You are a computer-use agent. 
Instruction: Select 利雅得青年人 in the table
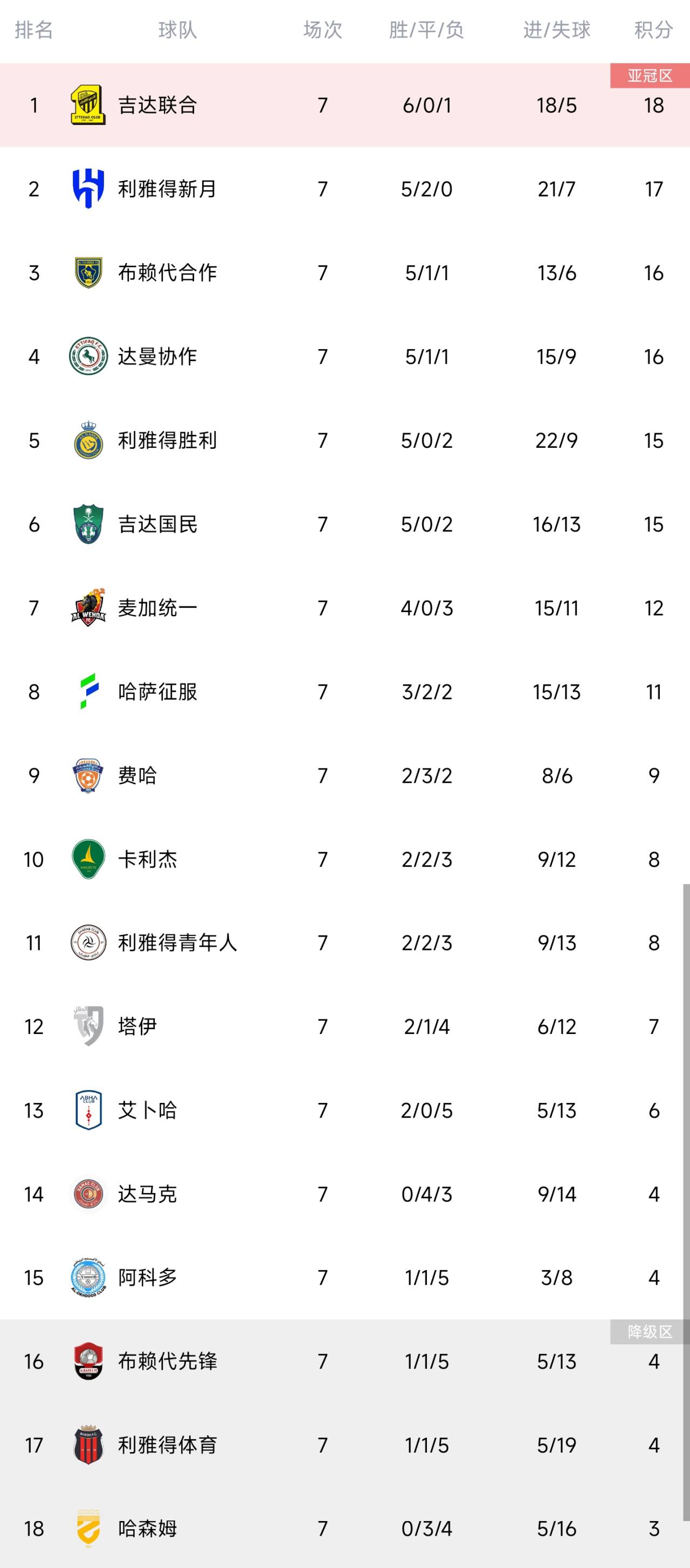point(344,942)
